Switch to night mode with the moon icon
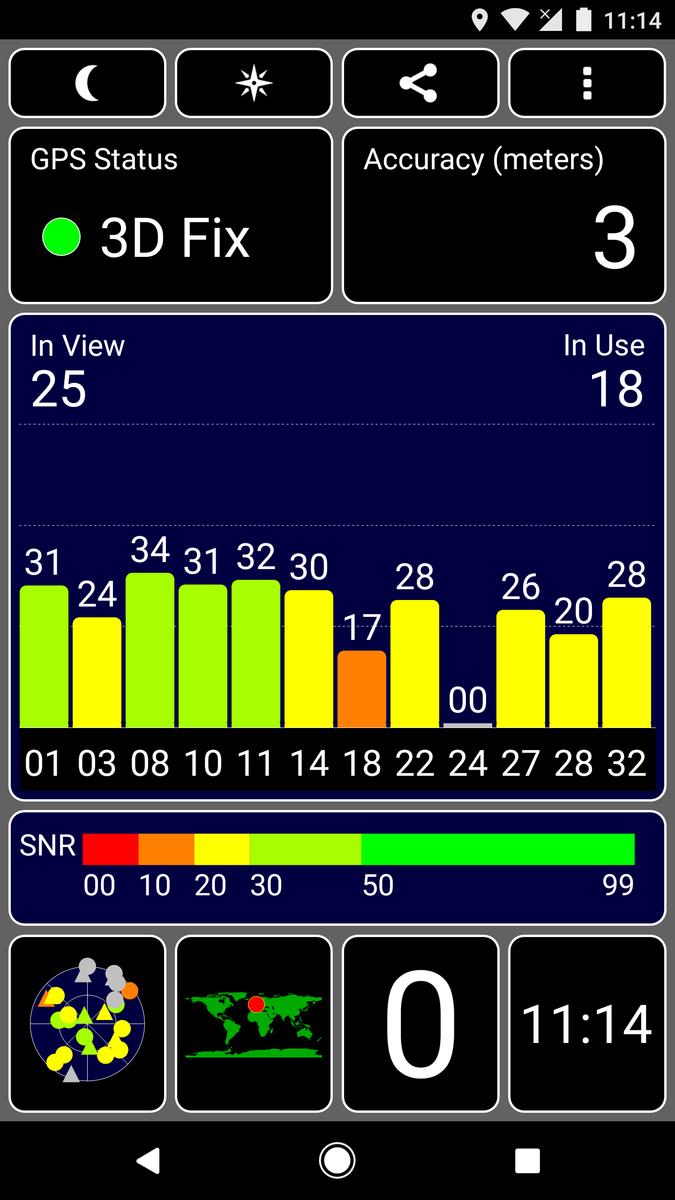 point(87,83)
